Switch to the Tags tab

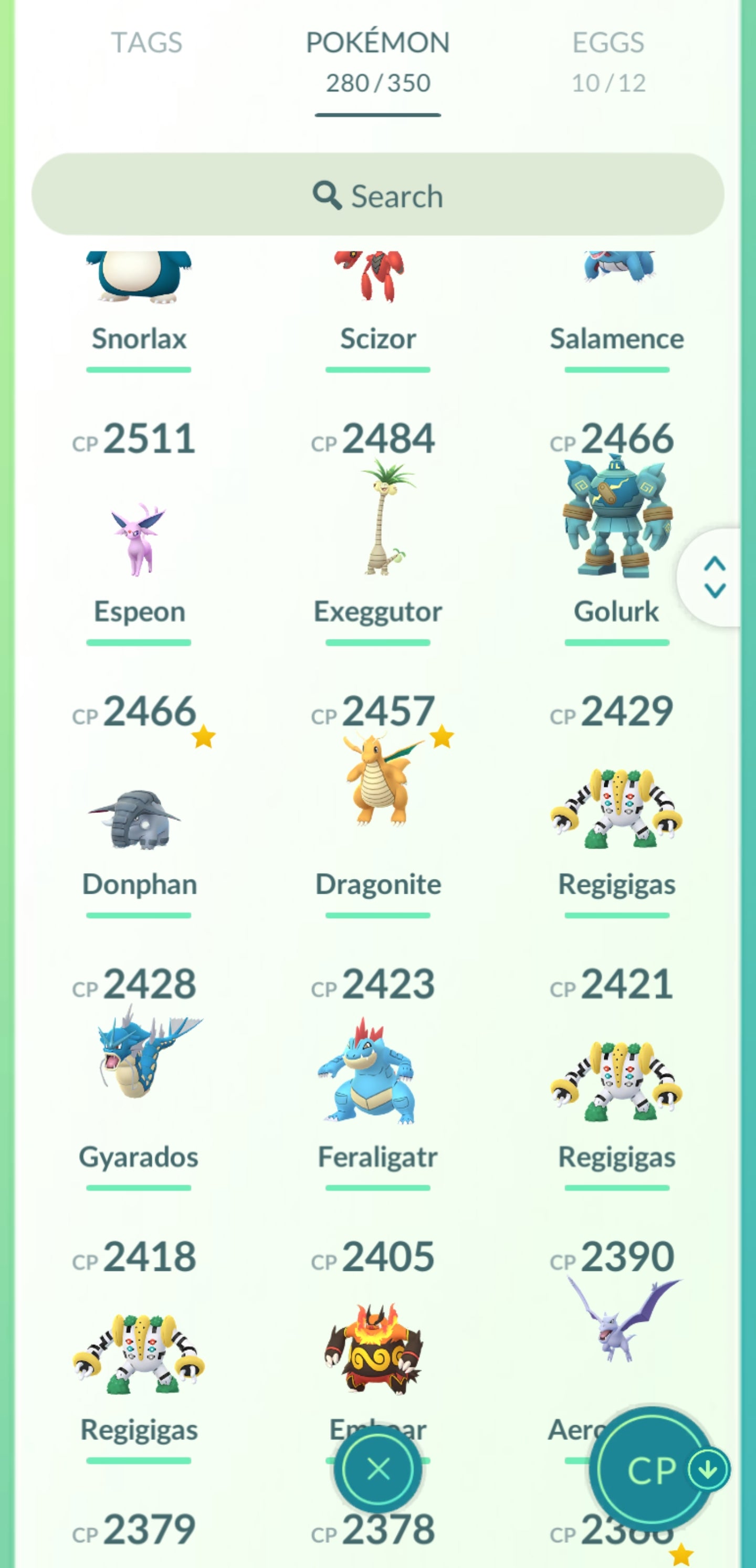point(146,43)
